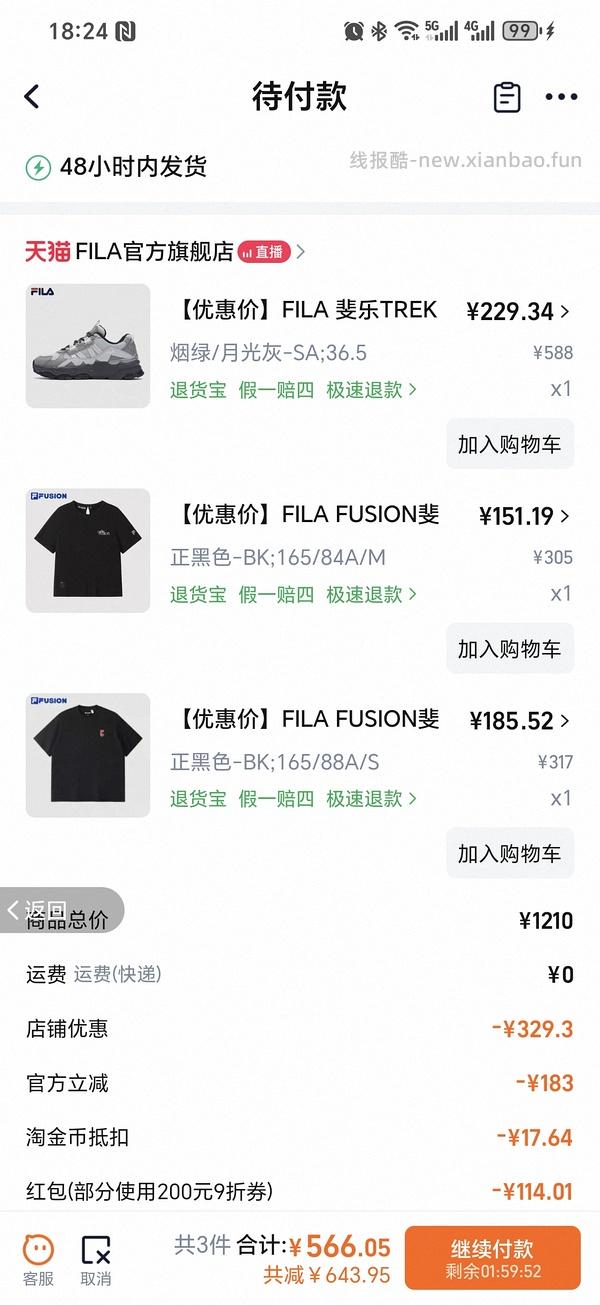
Task: Cancel the order with 取消
Action: coord(96,1259)
